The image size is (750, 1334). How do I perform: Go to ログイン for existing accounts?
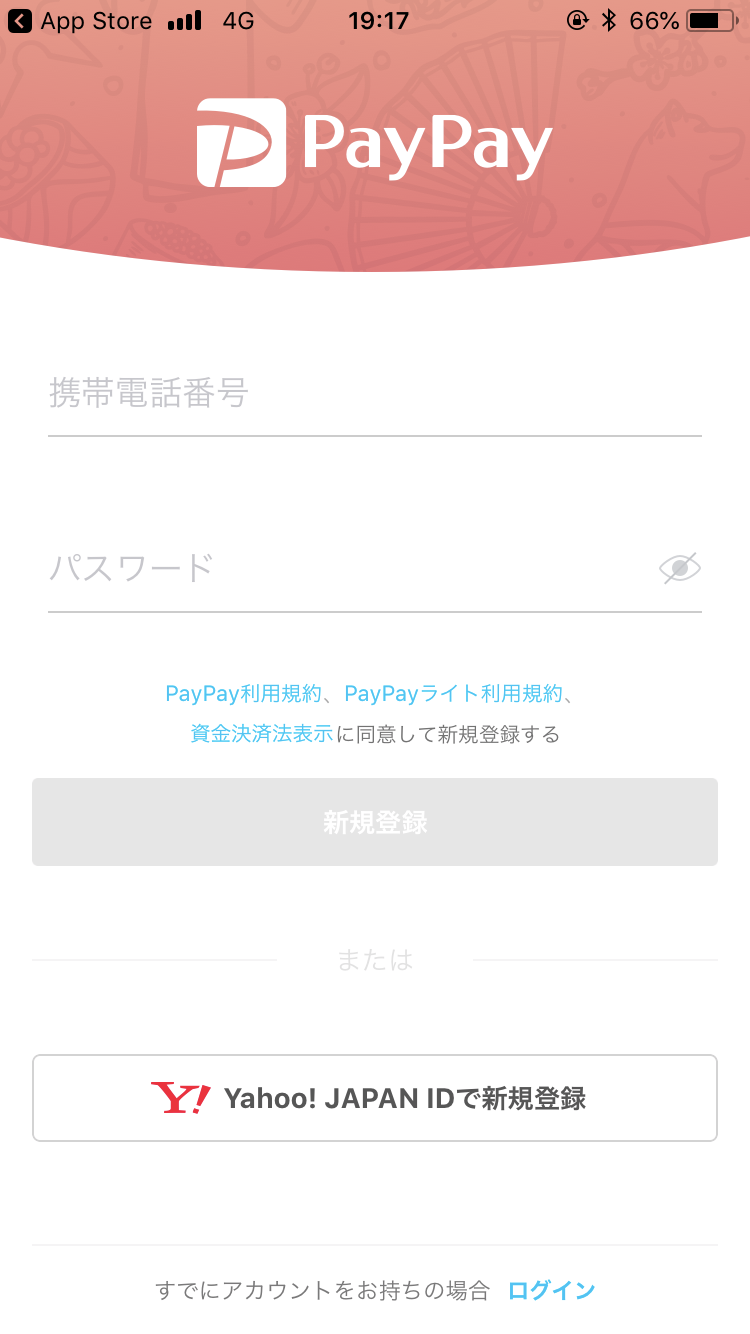coord(551,1290)
